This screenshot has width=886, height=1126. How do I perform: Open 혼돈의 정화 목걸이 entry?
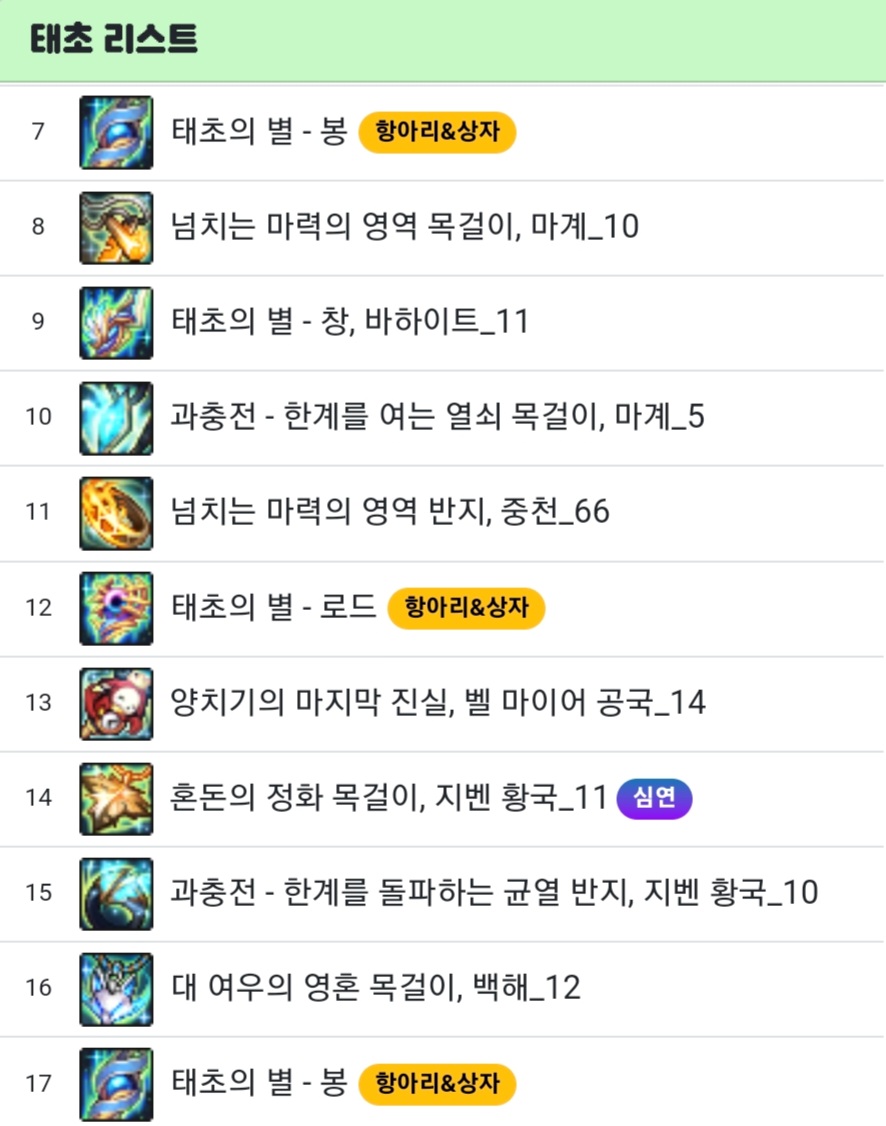click(x=390, y=797)
